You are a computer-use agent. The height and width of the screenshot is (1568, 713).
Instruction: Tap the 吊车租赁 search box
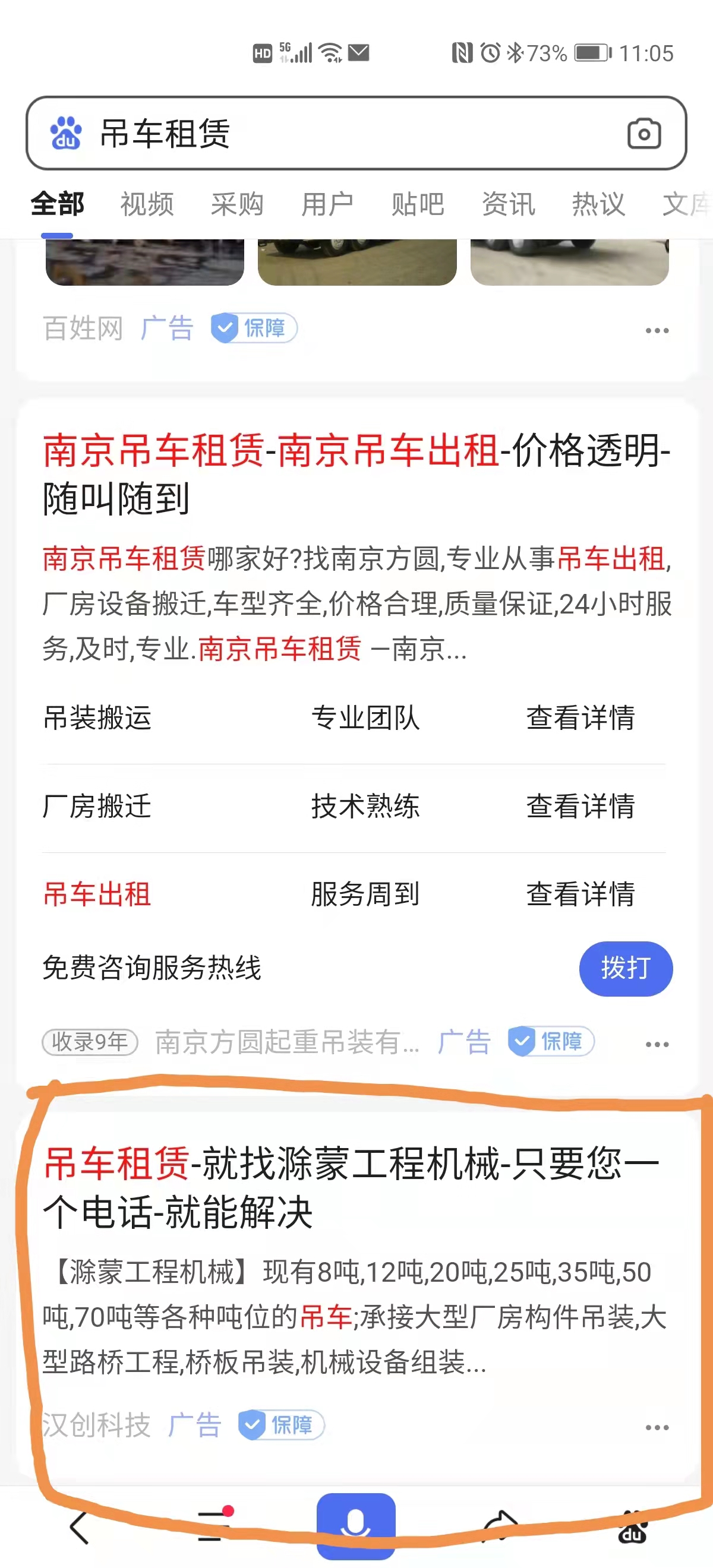click(341, 133)
